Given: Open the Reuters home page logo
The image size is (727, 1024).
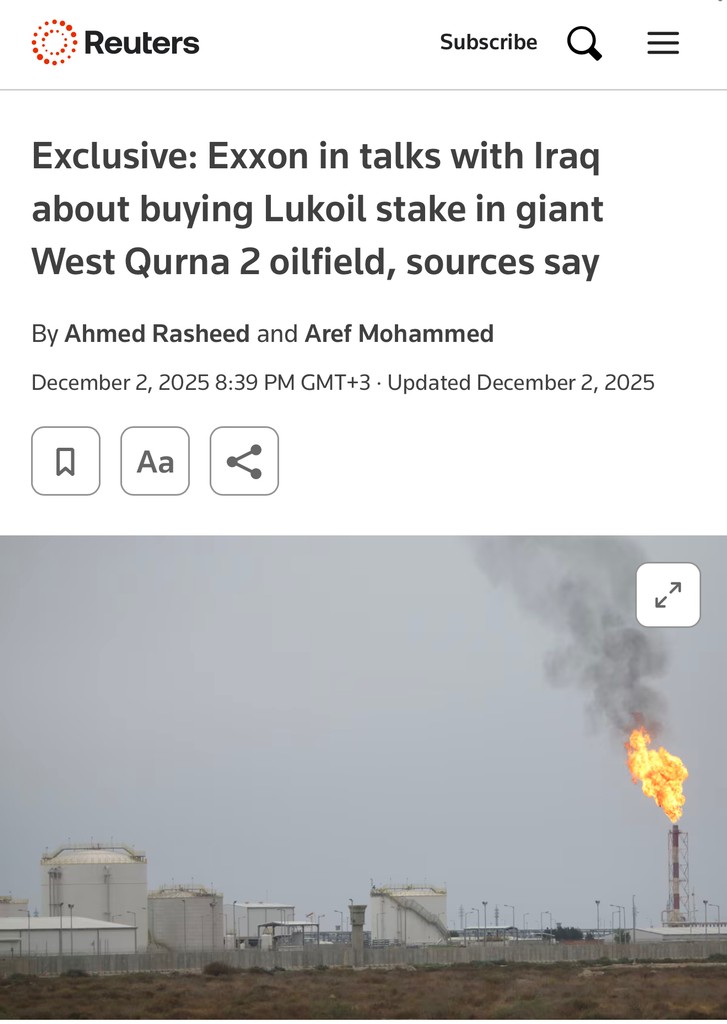Looking at the screenshot, I should tap(115, 43).
